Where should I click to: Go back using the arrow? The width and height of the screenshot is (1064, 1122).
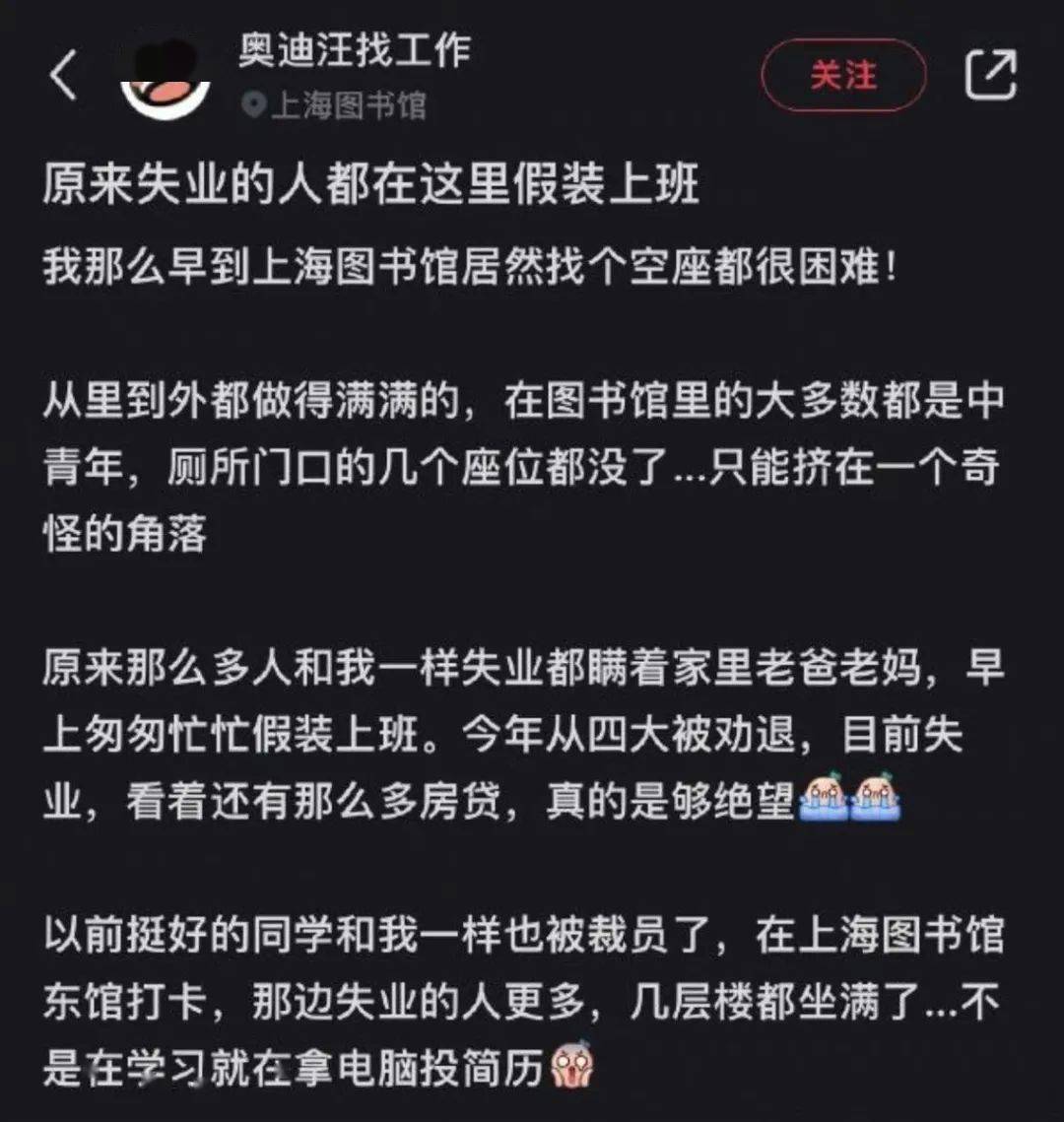(x=64, y=76)
